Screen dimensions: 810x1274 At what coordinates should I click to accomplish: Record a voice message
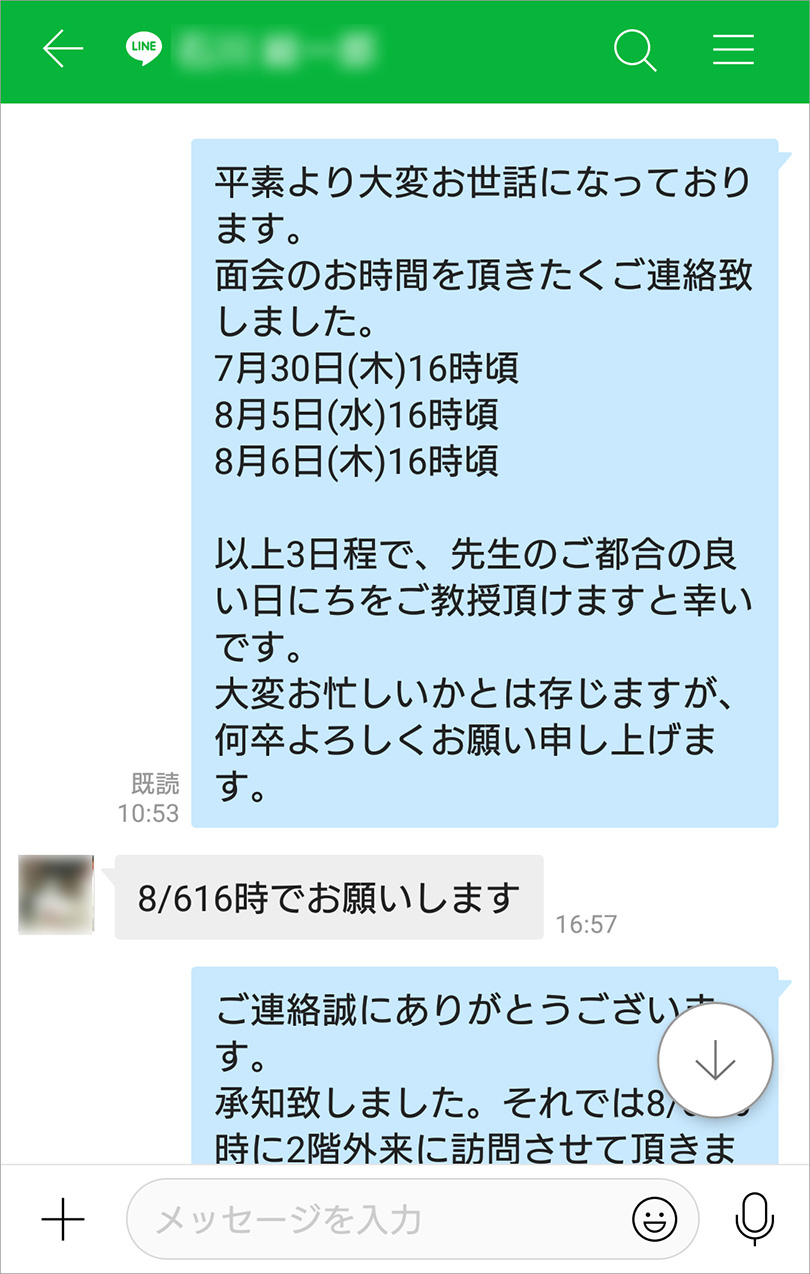(x=754, y=1219)
